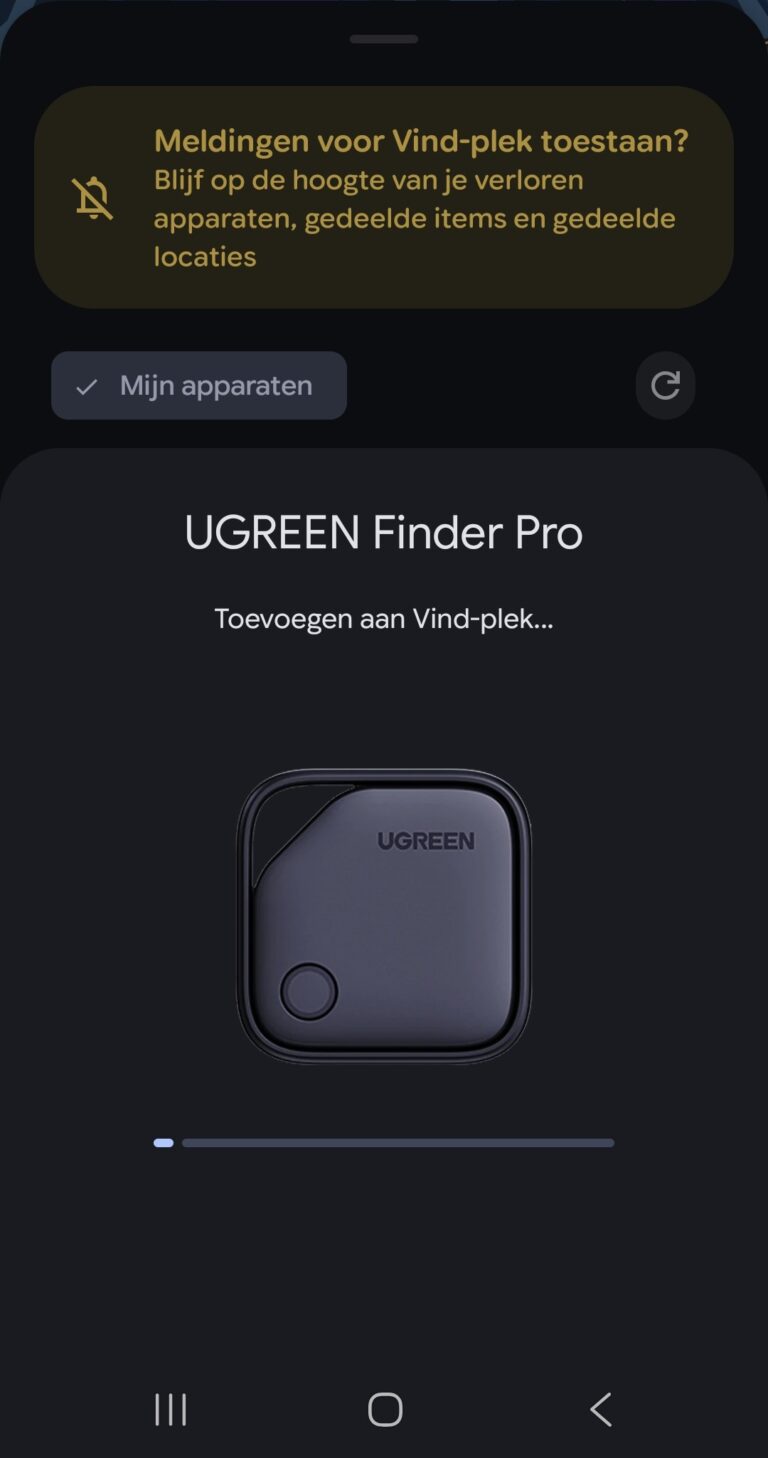Allow notifications for Vind-plek banner
The image size is (768, 1458).
384,197
